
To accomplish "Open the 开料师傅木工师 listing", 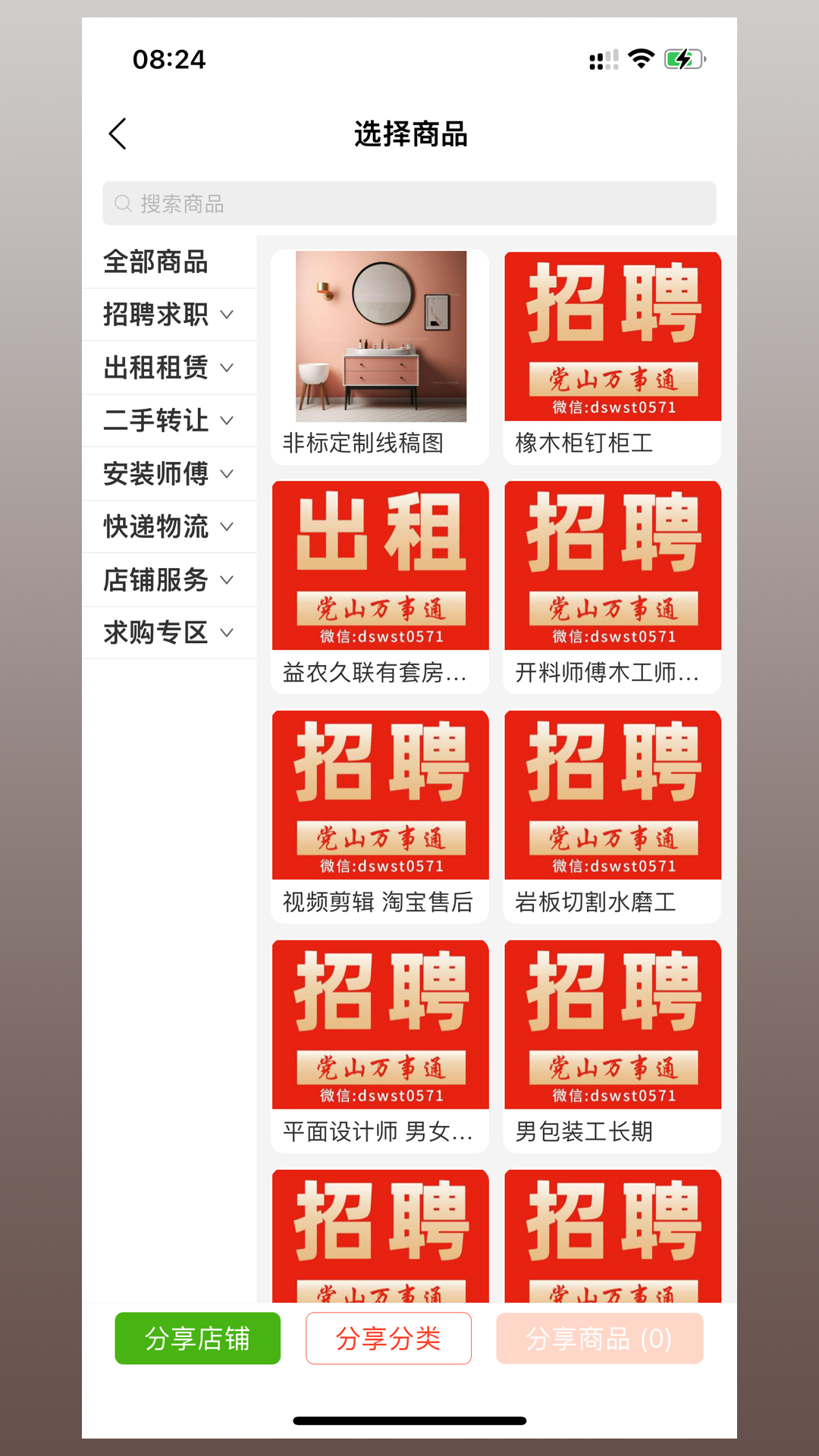I will click(x=612, y=586).
